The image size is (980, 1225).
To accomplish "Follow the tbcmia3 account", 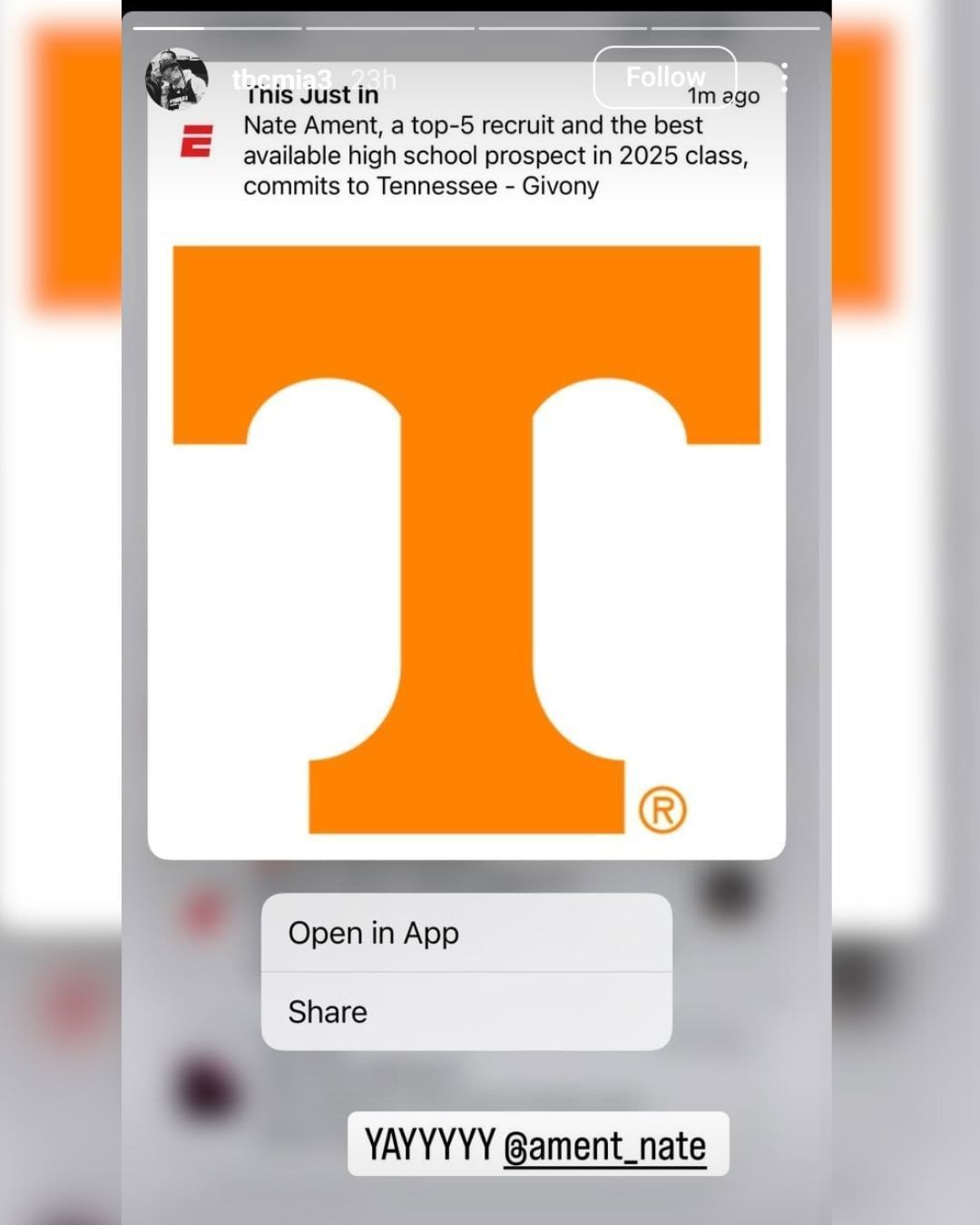I will click(664, 77).
